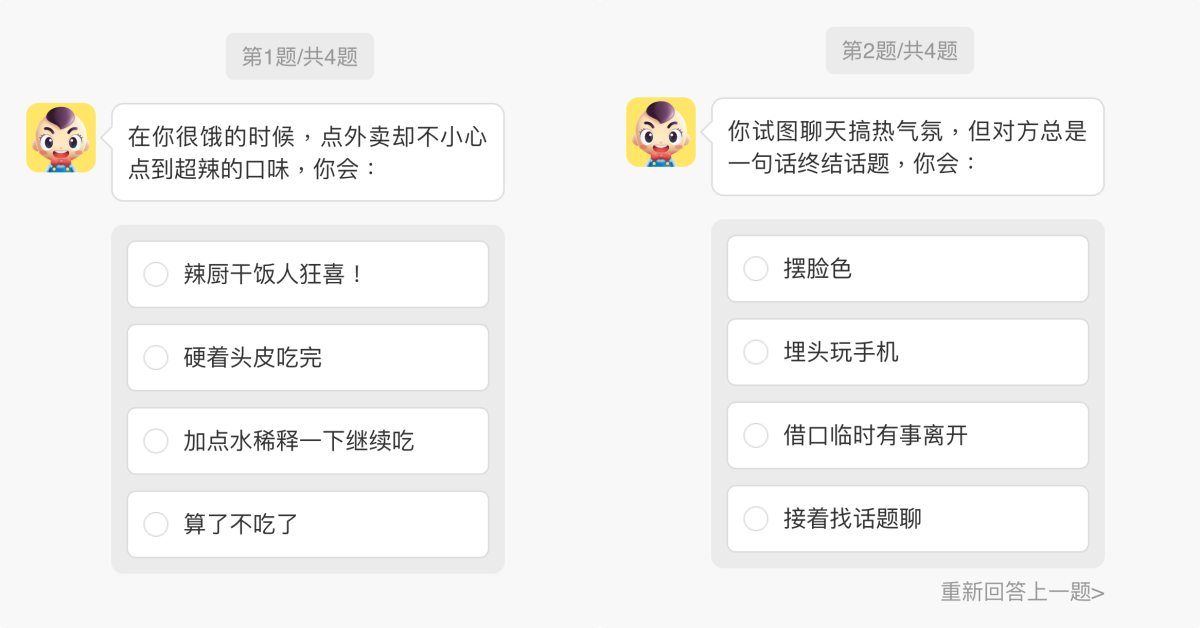Pick the answer 借口临时有事离开
Viewport: 1200px width, 628px height.
907,436
